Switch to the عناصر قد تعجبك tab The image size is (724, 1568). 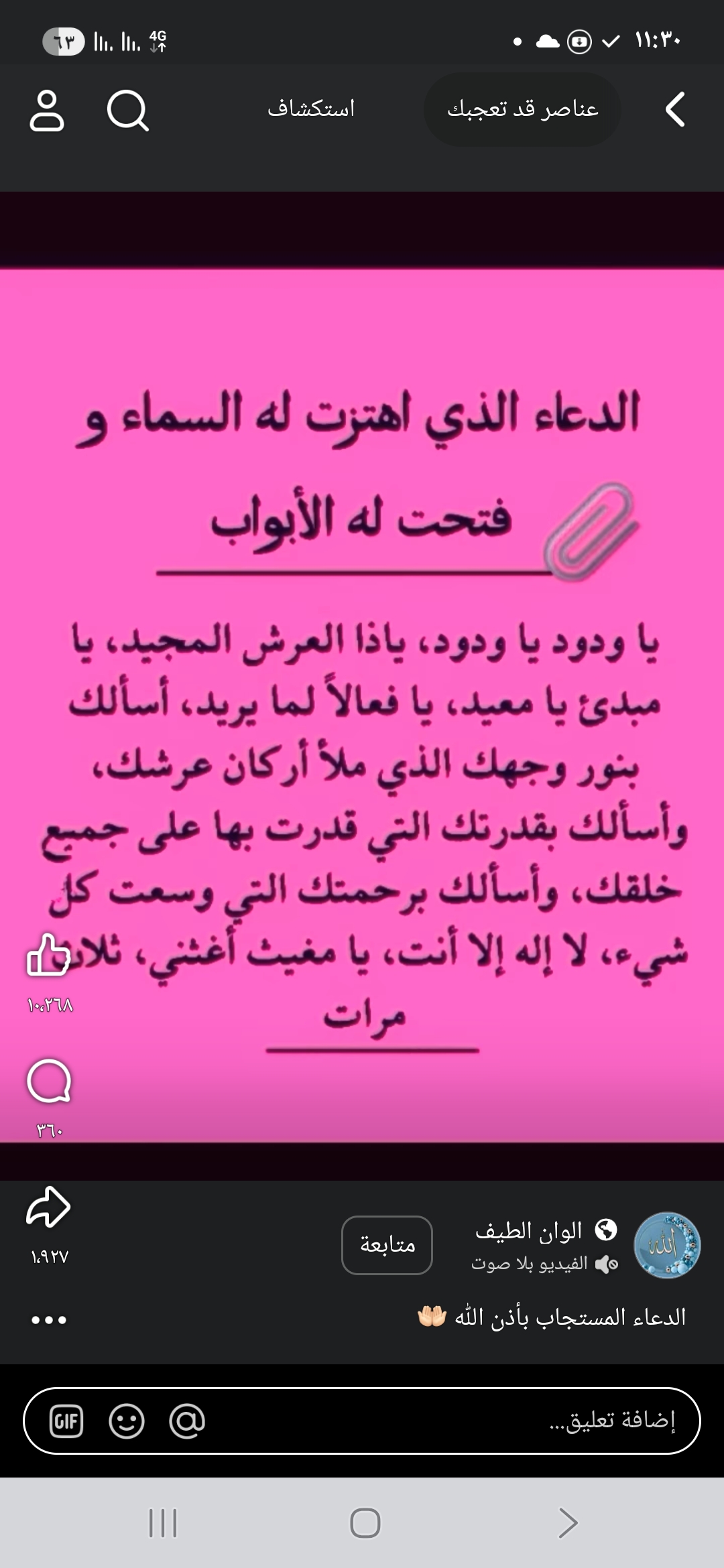(x=522, y=109)
